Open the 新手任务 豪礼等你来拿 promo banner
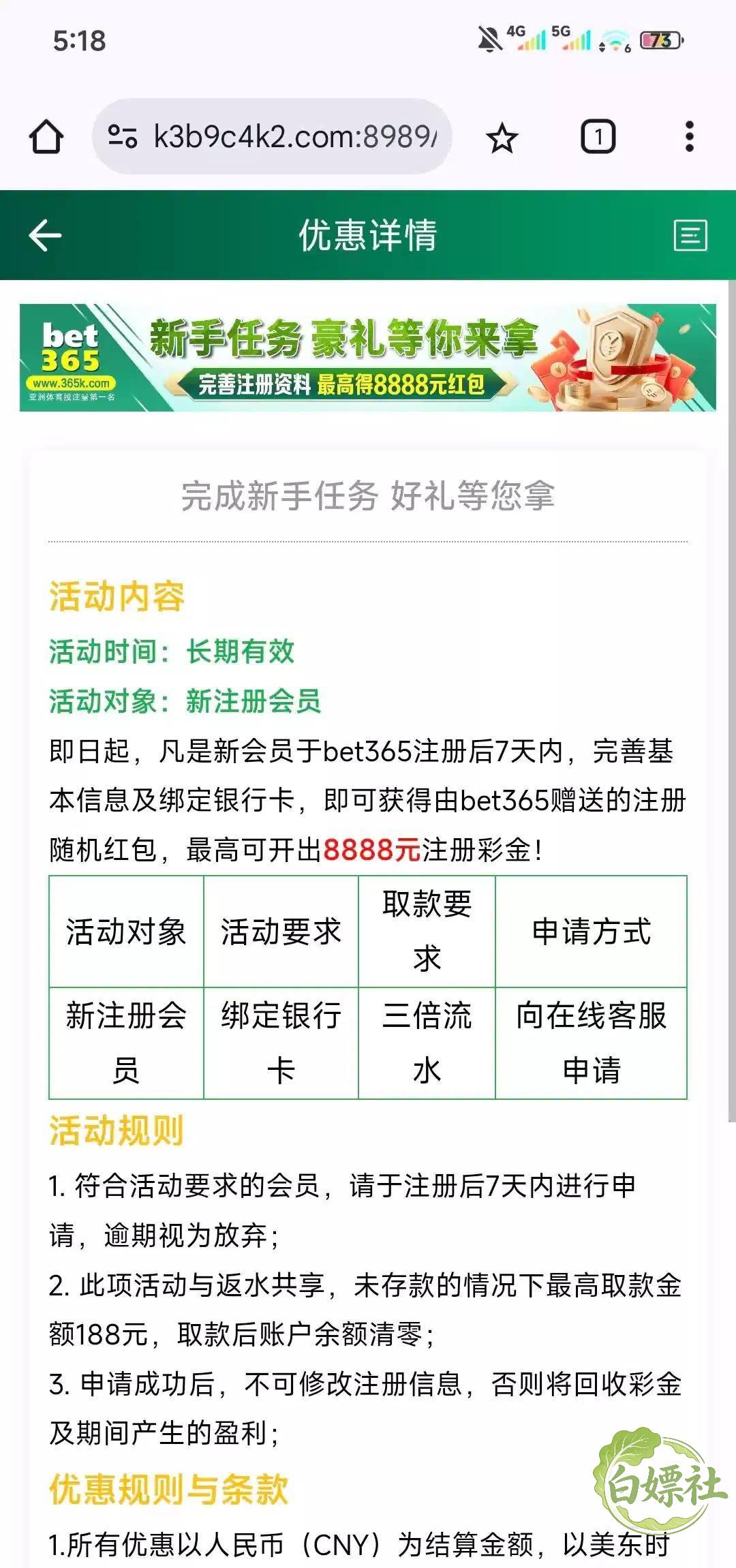Screen dimensions: 736x1568 [x=368, y=357]
